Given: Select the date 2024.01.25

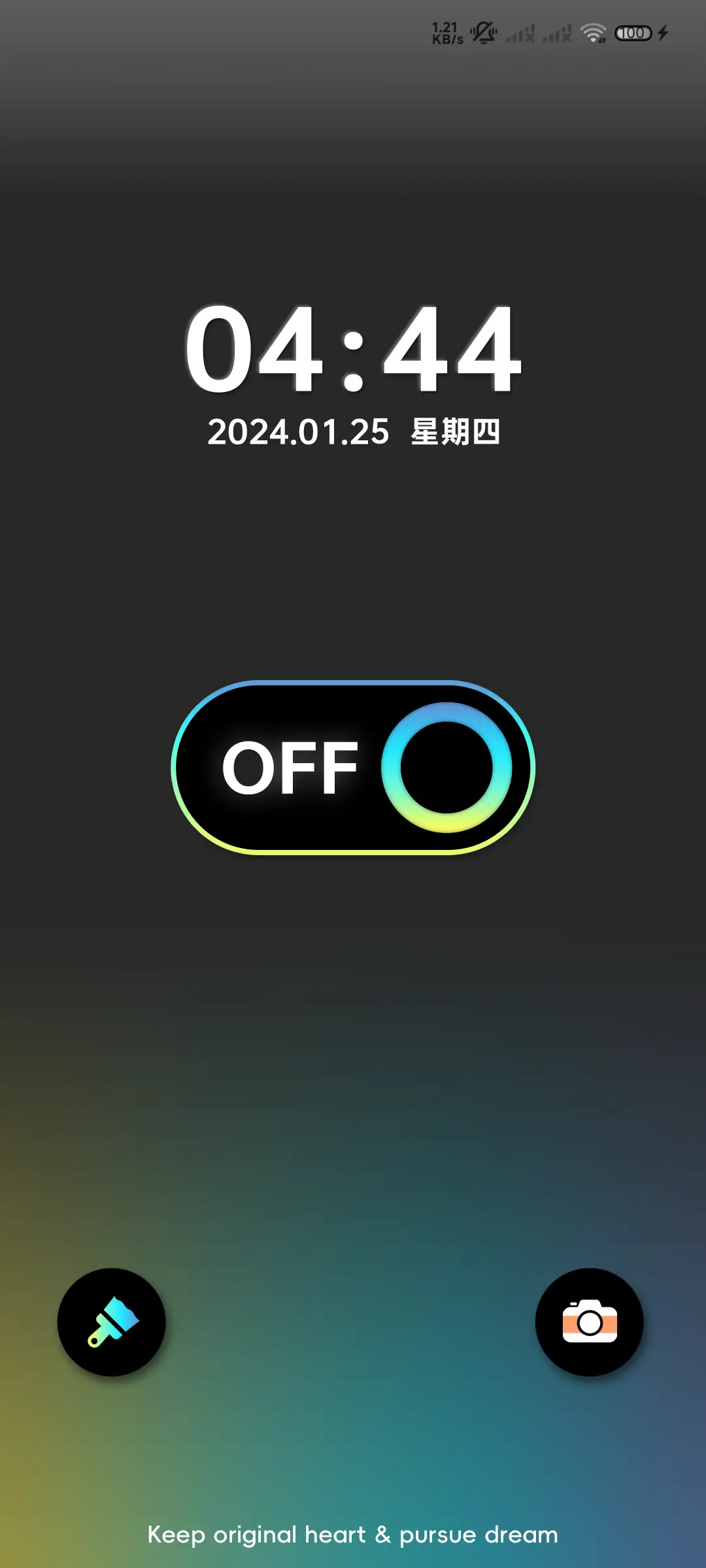Looking at the screenshot, I should pyautogui.click(x=297, y=431).
